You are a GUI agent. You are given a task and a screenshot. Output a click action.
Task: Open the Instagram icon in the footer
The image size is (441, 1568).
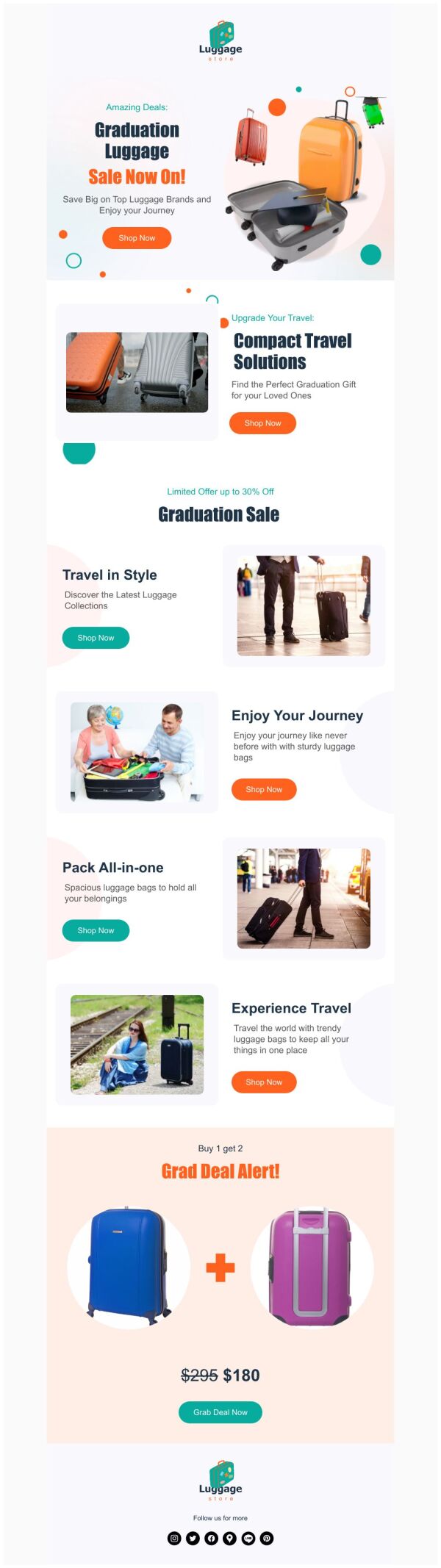tap(174, 1538)
